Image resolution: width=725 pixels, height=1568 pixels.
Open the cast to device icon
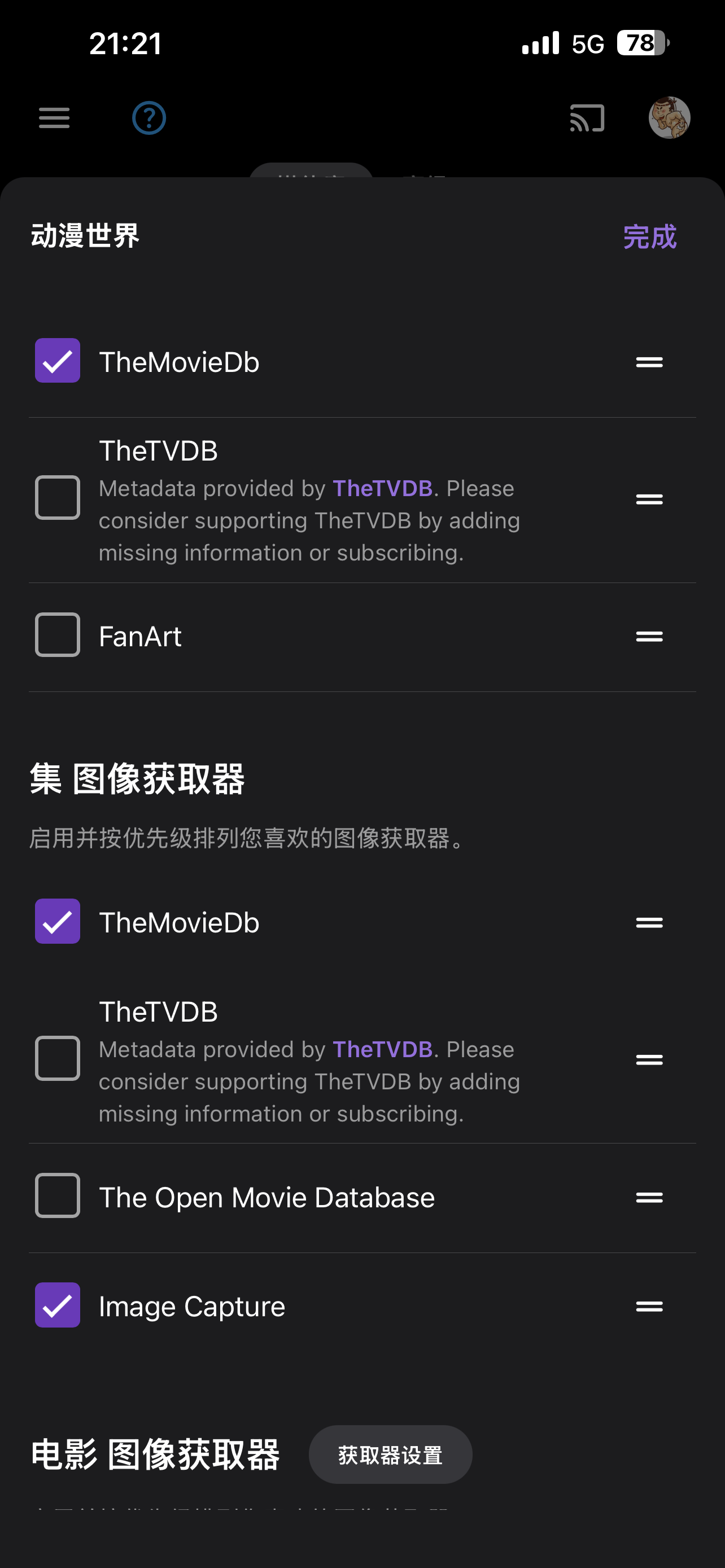pyautogui.click(x=587, y=117)
